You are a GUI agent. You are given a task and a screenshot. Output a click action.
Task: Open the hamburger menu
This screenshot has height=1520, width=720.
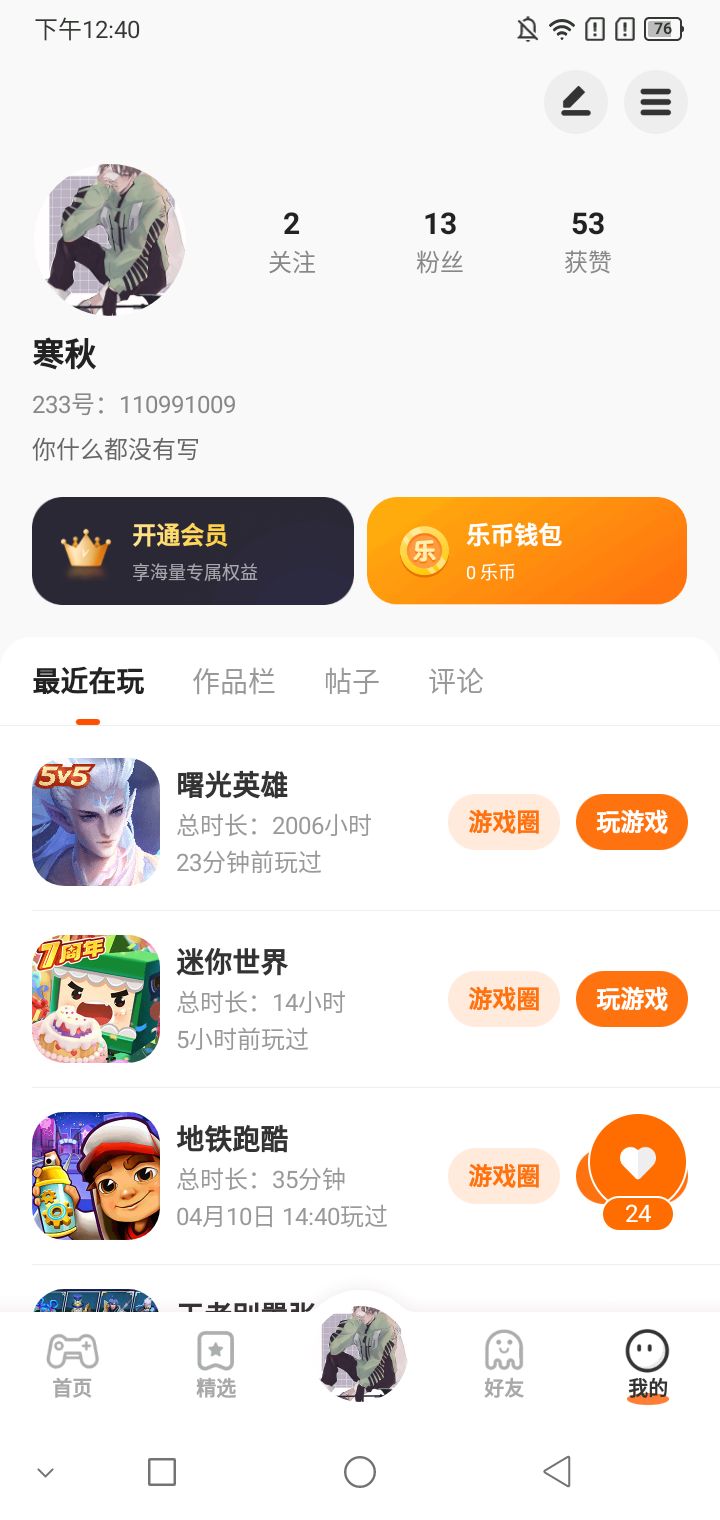(x=655, y=102)
